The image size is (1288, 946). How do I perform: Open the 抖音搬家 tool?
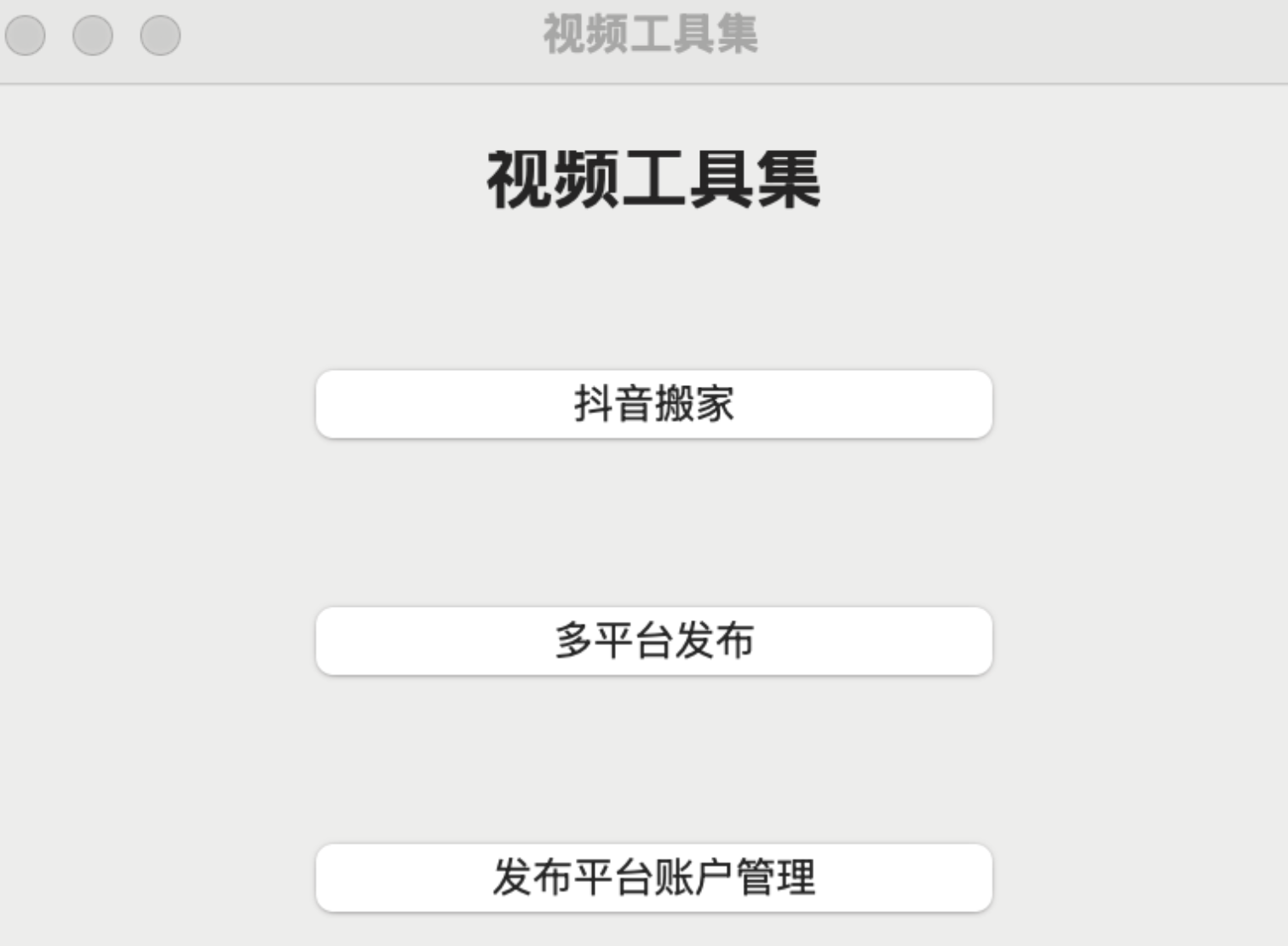pos(653,404)
